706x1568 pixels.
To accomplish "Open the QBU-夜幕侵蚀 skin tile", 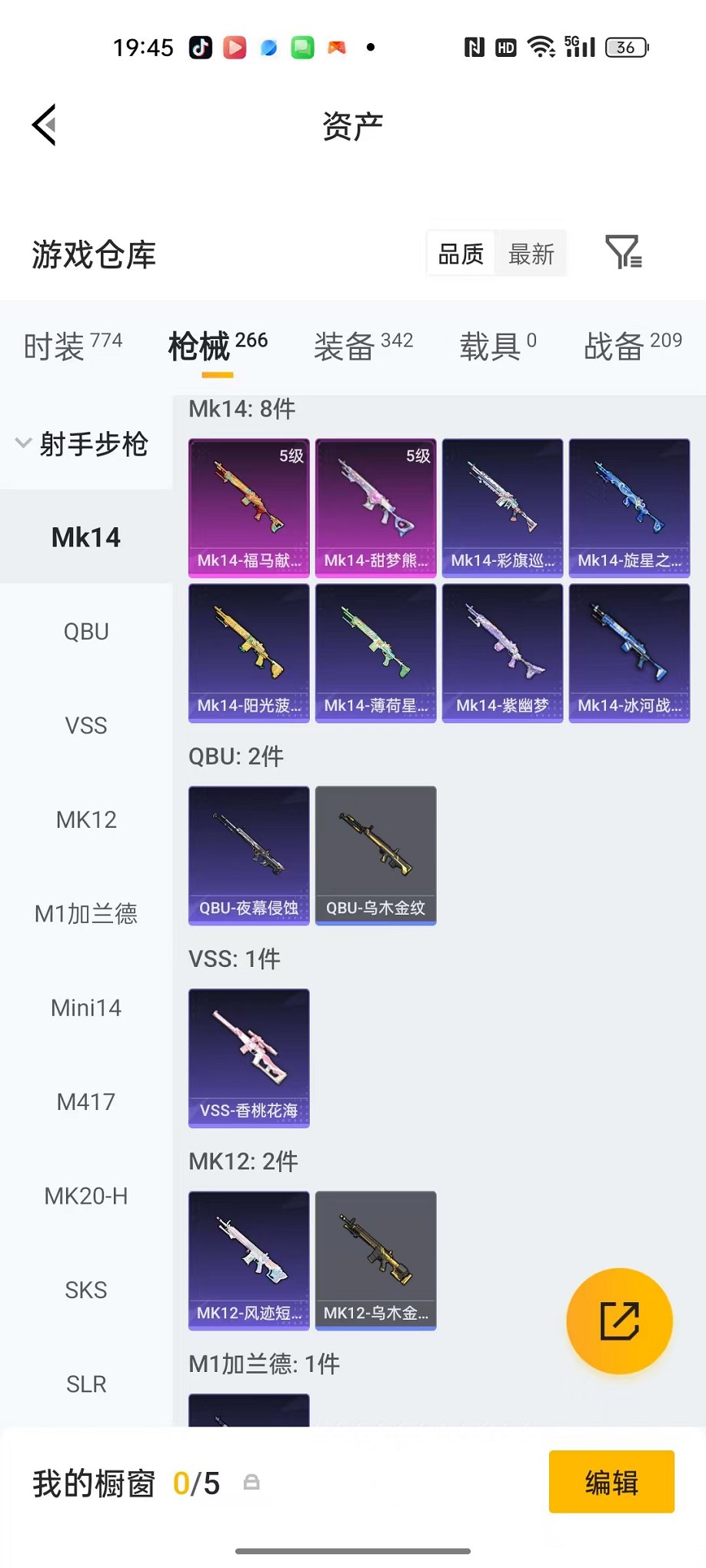I will point(249,855).
